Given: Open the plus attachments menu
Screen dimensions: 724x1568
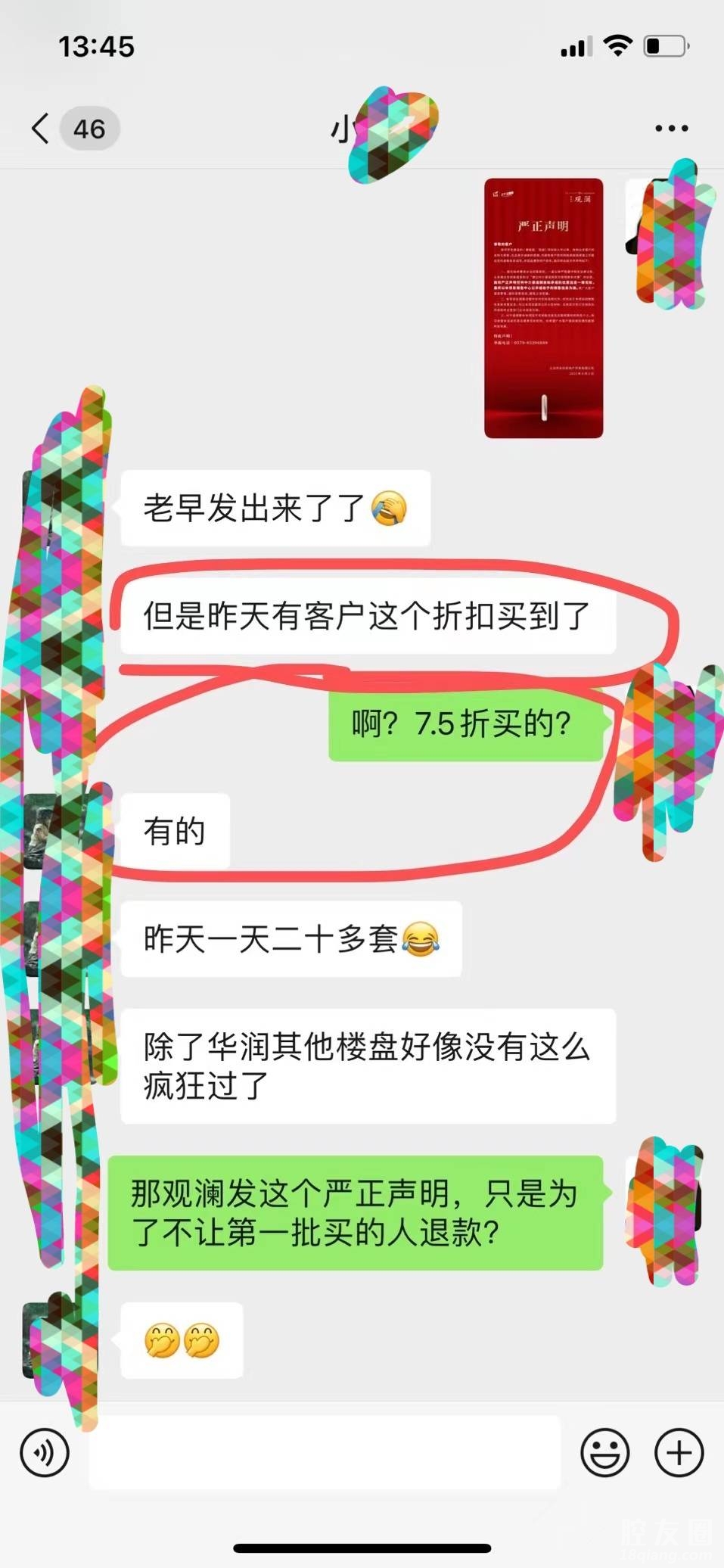Looking at the screenshot, I should [x=679, y=1452].
